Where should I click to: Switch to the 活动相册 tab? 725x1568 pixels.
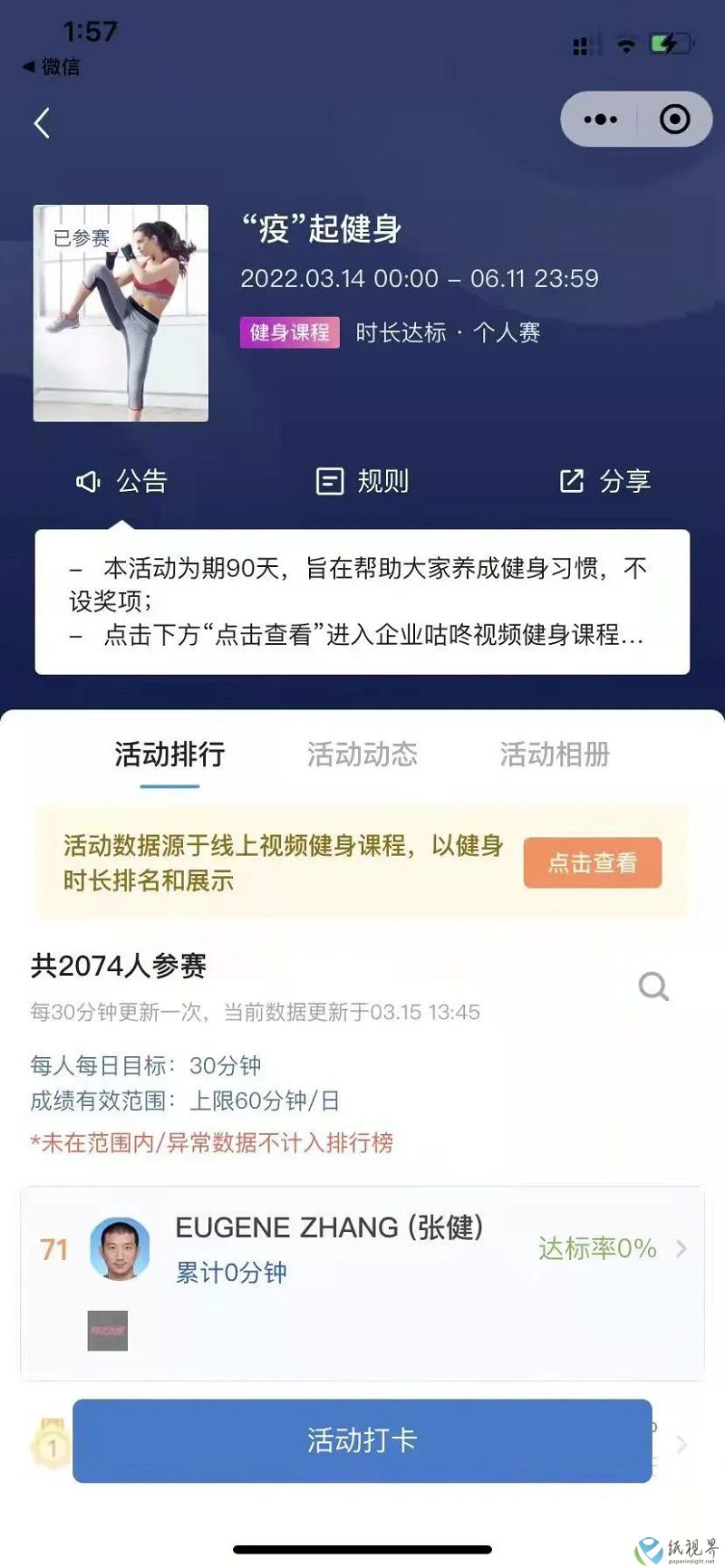pos(555,754)
